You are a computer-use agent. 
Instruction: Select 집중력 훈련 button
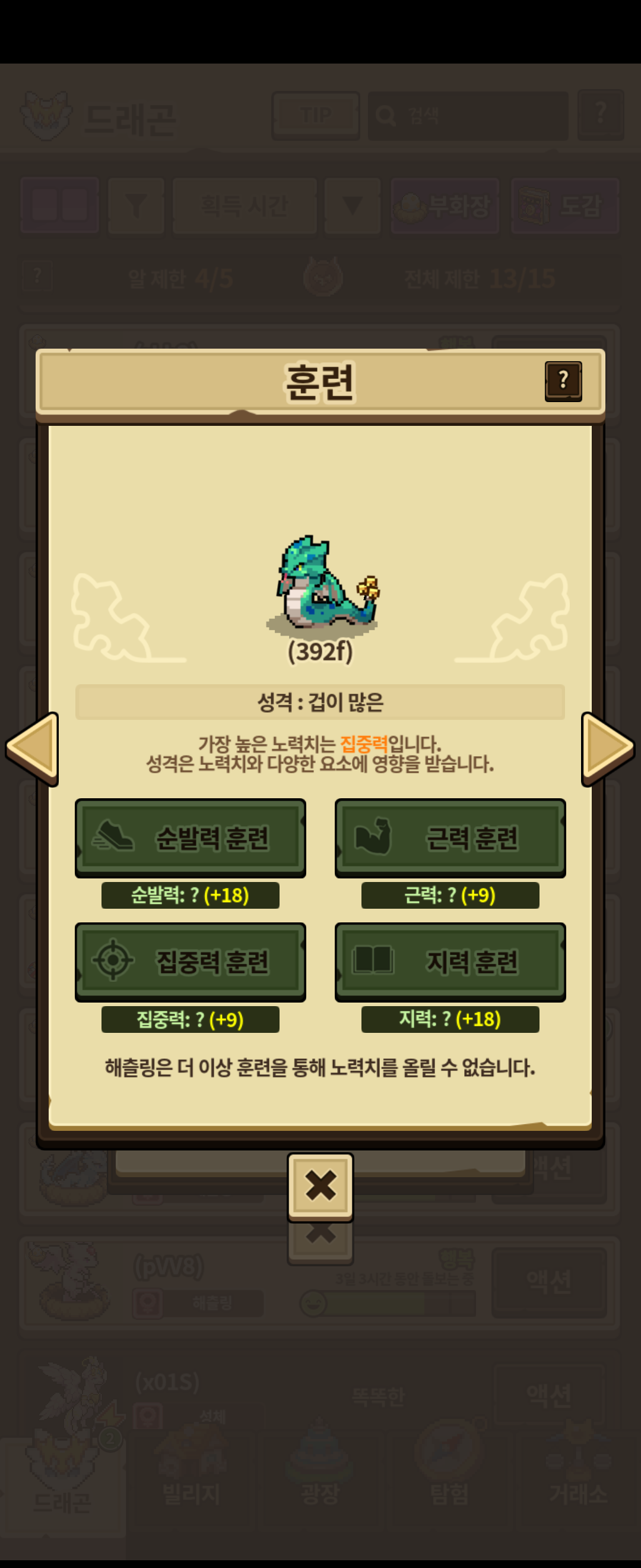(x=191, y=962)
